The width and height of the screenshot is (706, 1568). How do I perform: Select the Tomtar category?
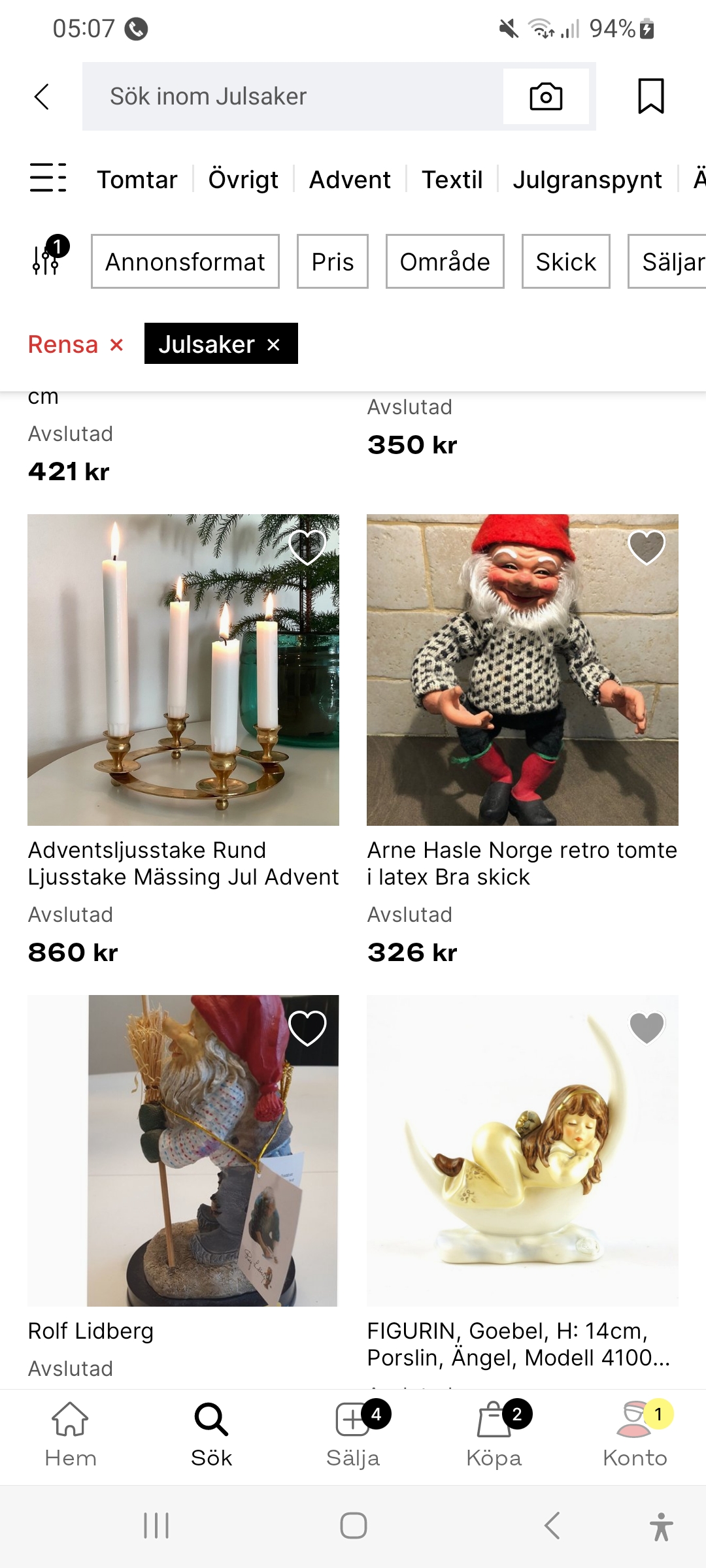click(x=137, y=180)
